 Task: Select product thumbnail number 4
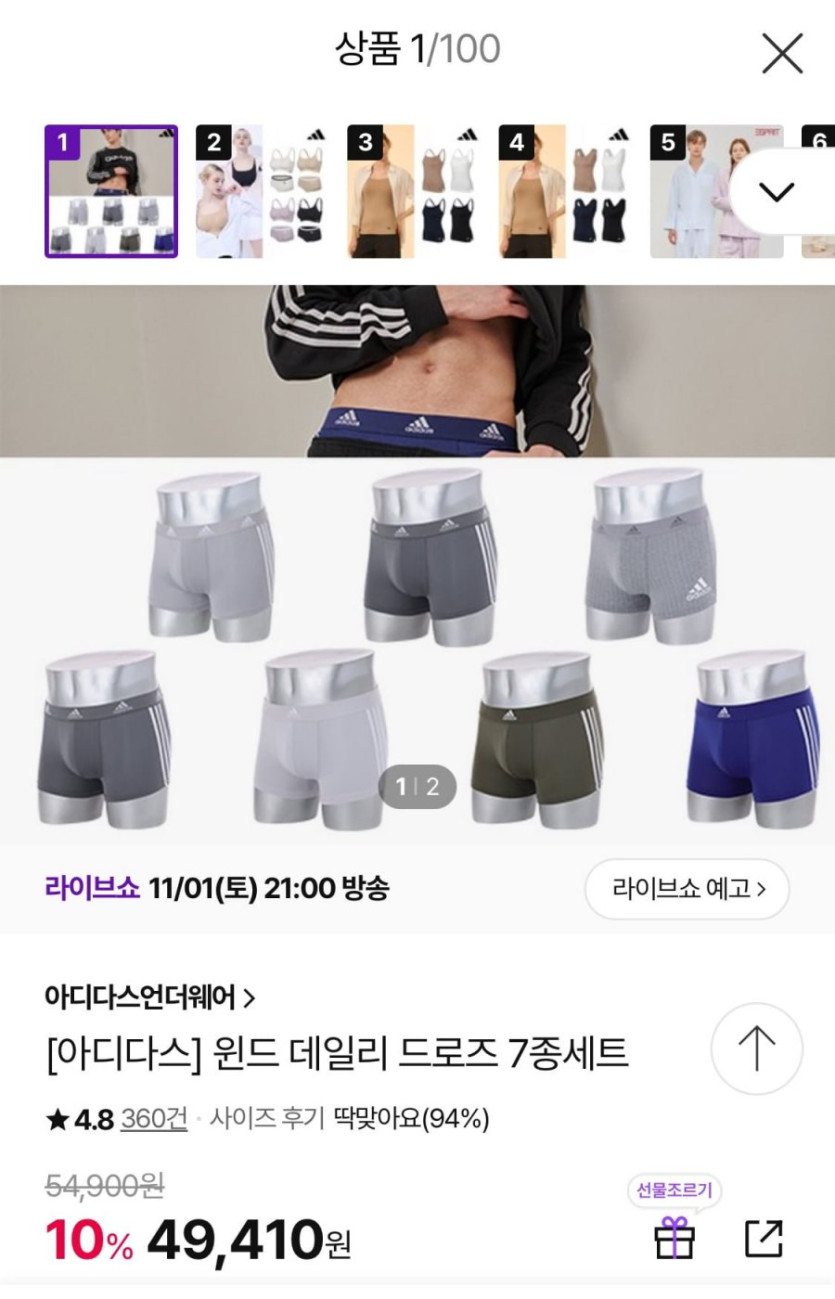click(565, 191)
